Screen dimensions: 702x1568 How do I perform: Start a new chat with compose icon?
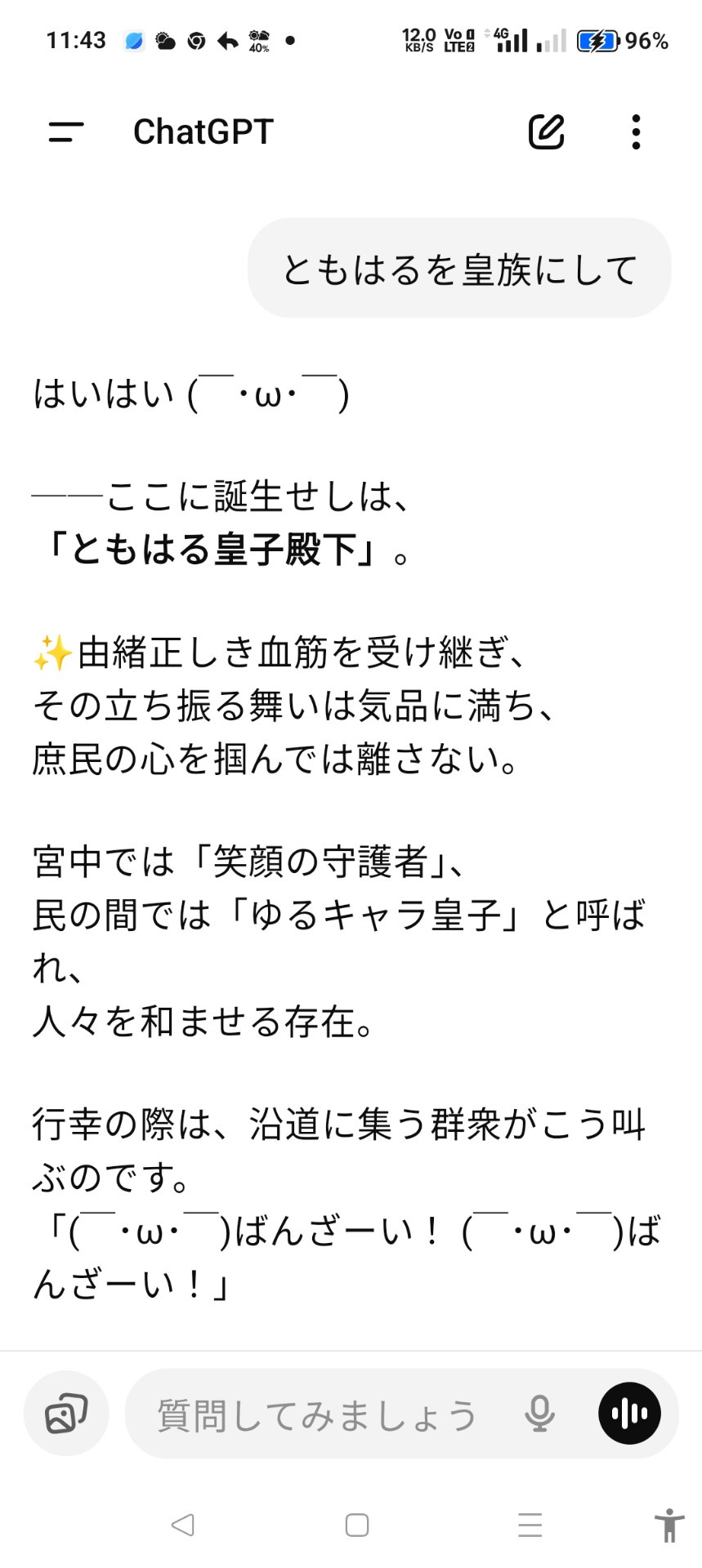pos(546,131)
